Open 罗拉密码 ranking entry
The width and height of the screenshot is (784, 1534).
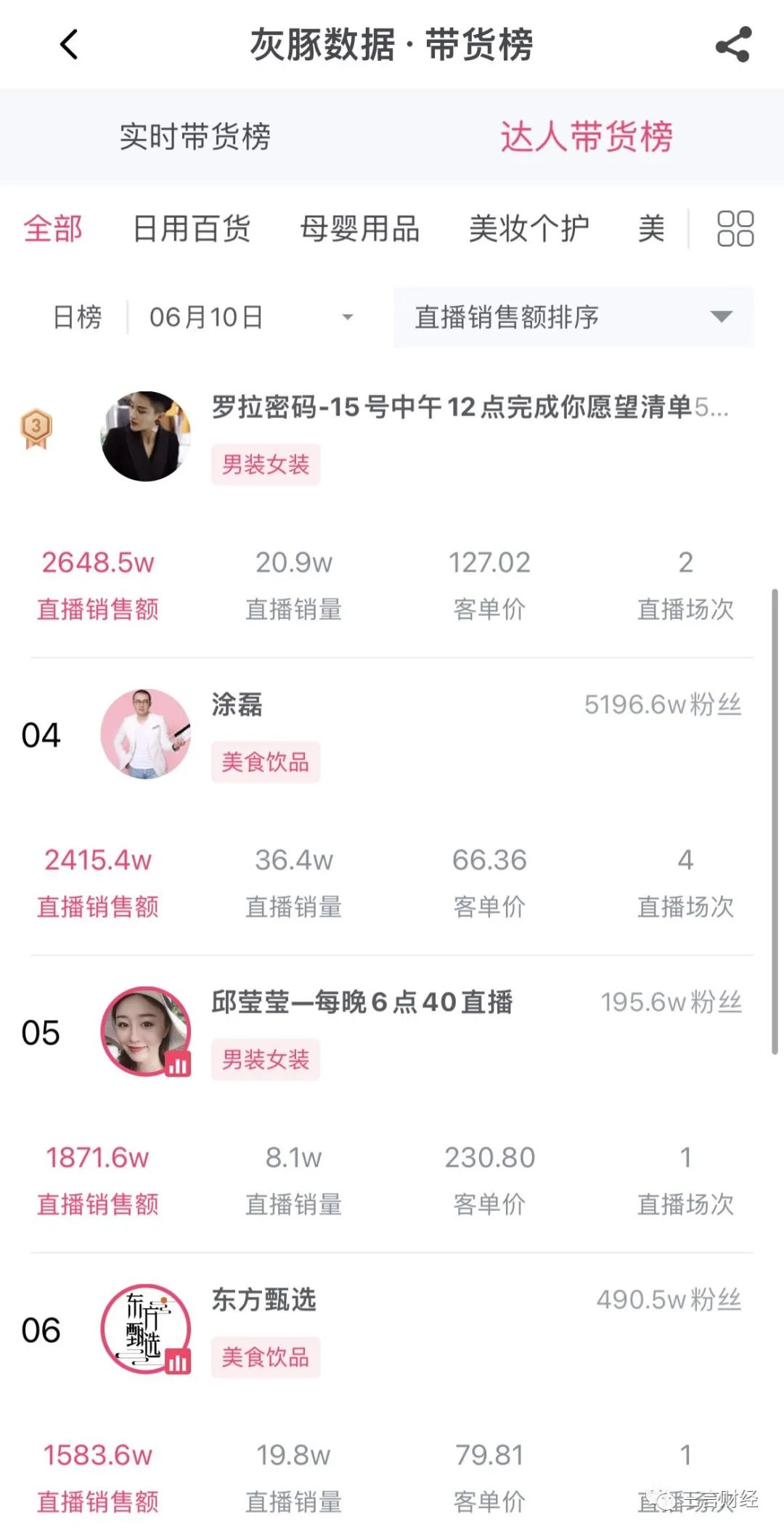(469, 407)
